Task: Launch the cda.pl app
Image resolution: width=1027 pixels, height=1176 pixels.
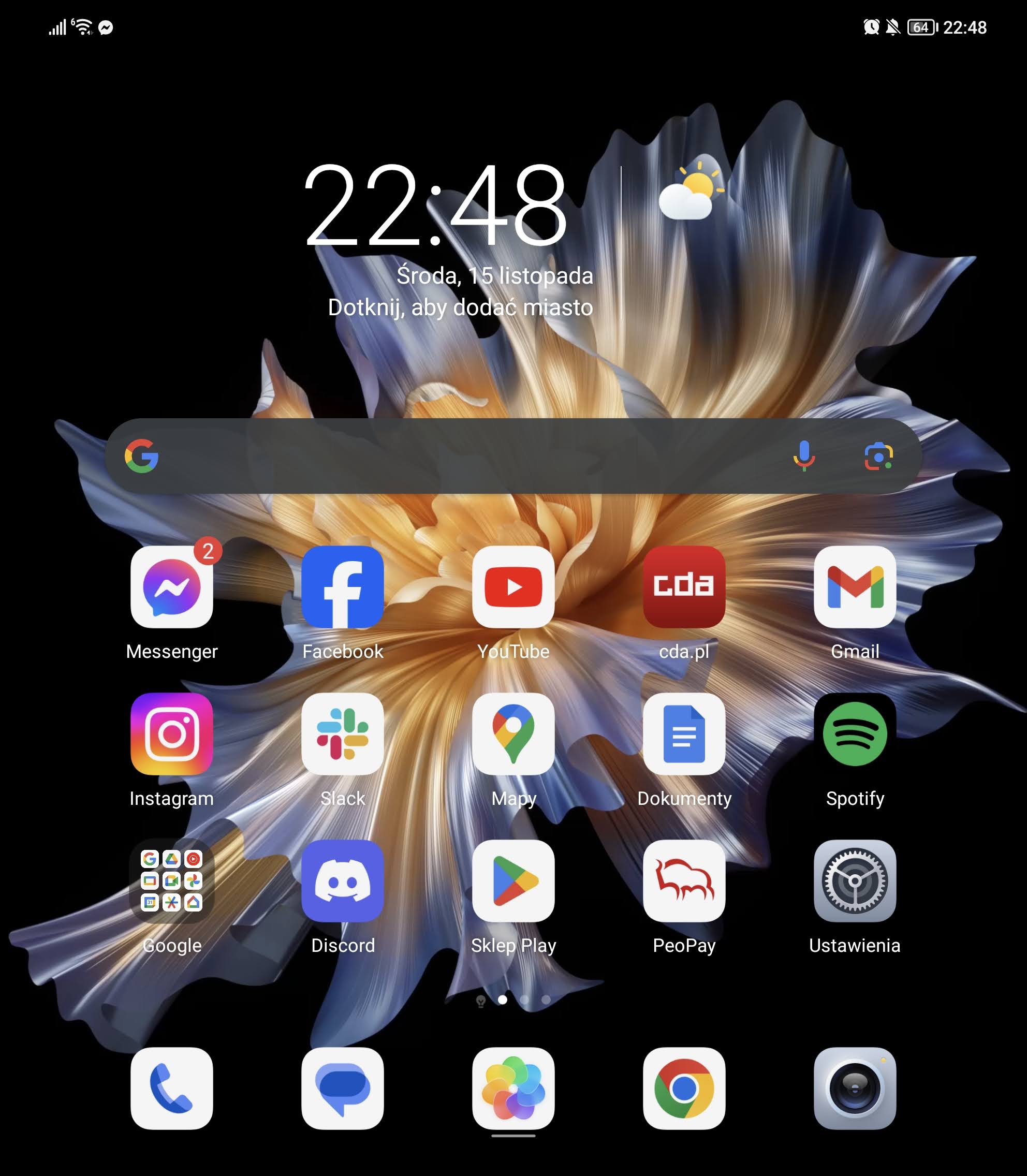Action: coord(684,587)
